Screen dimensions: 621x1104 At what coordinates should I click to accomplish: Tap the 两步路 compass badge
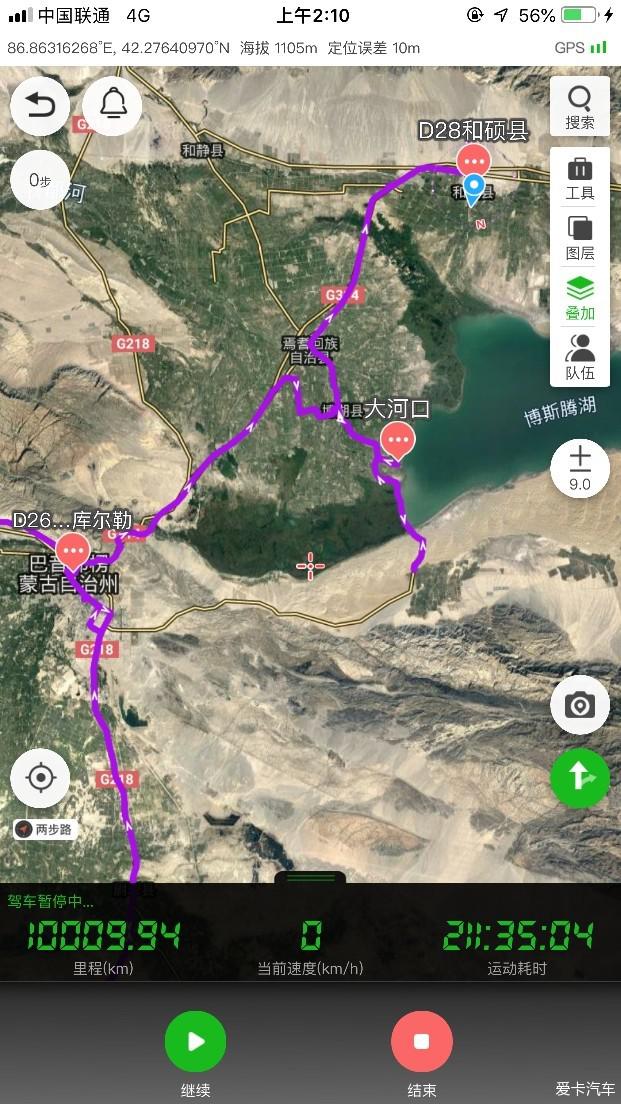click(x=45, y=829)
